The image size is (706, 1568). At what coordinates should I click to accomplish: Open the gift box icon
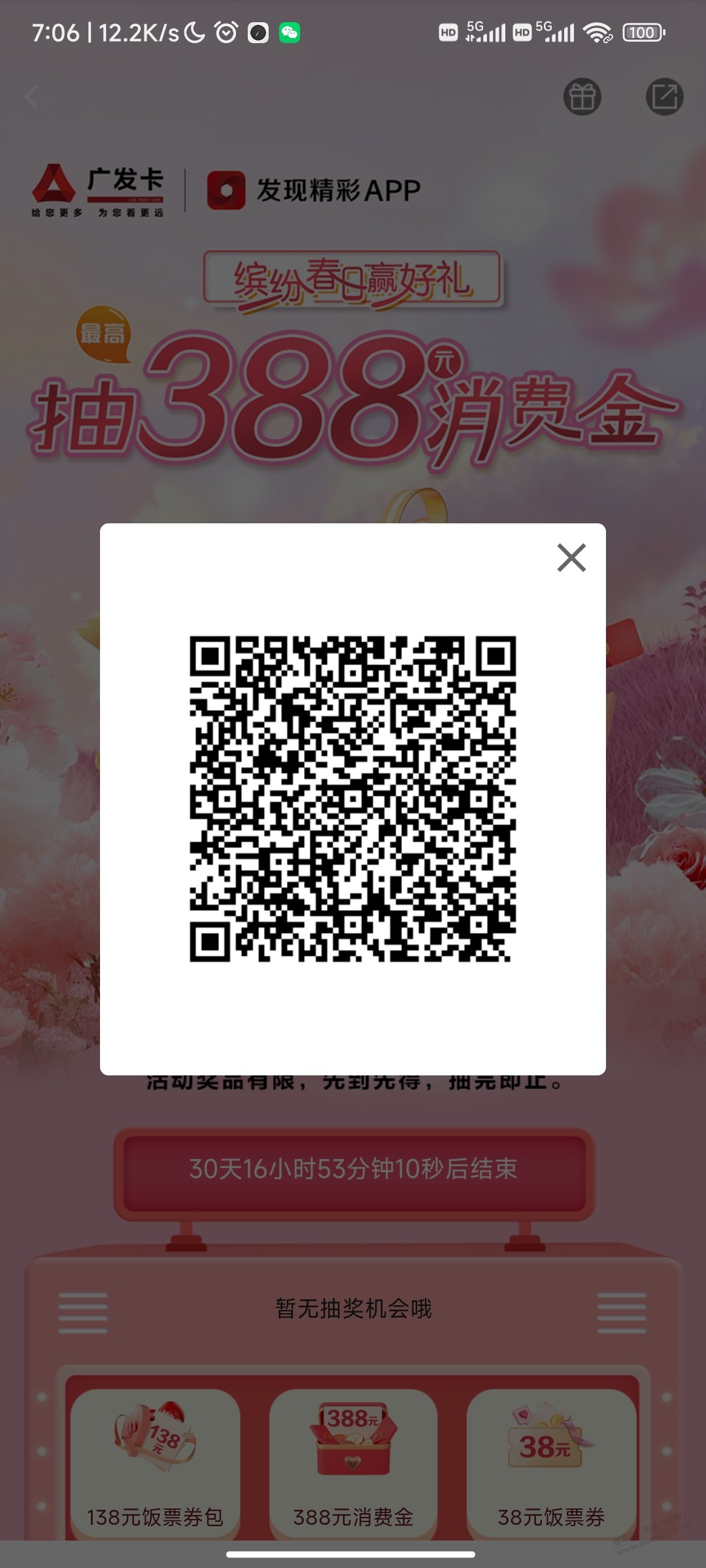coord(582,97)
